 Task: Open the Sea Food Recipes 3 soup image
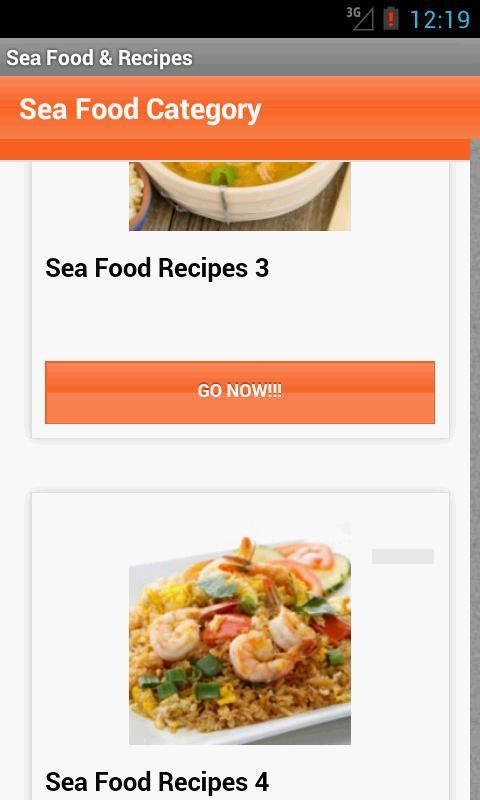pos(240,196)
